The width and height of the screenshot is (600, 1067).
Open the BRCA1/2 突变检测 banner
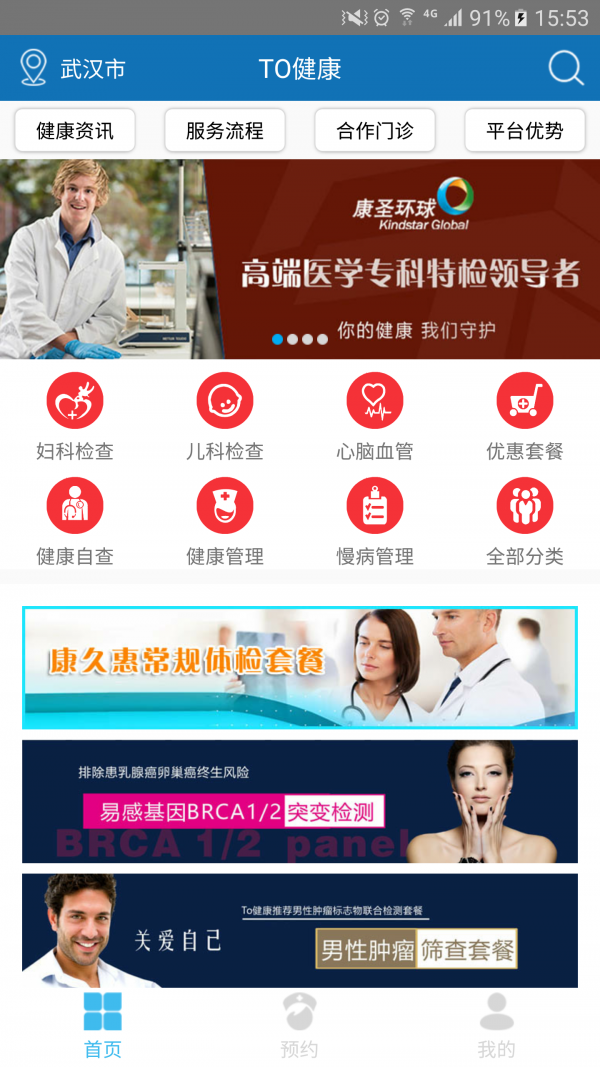click(x=300, y=801)
